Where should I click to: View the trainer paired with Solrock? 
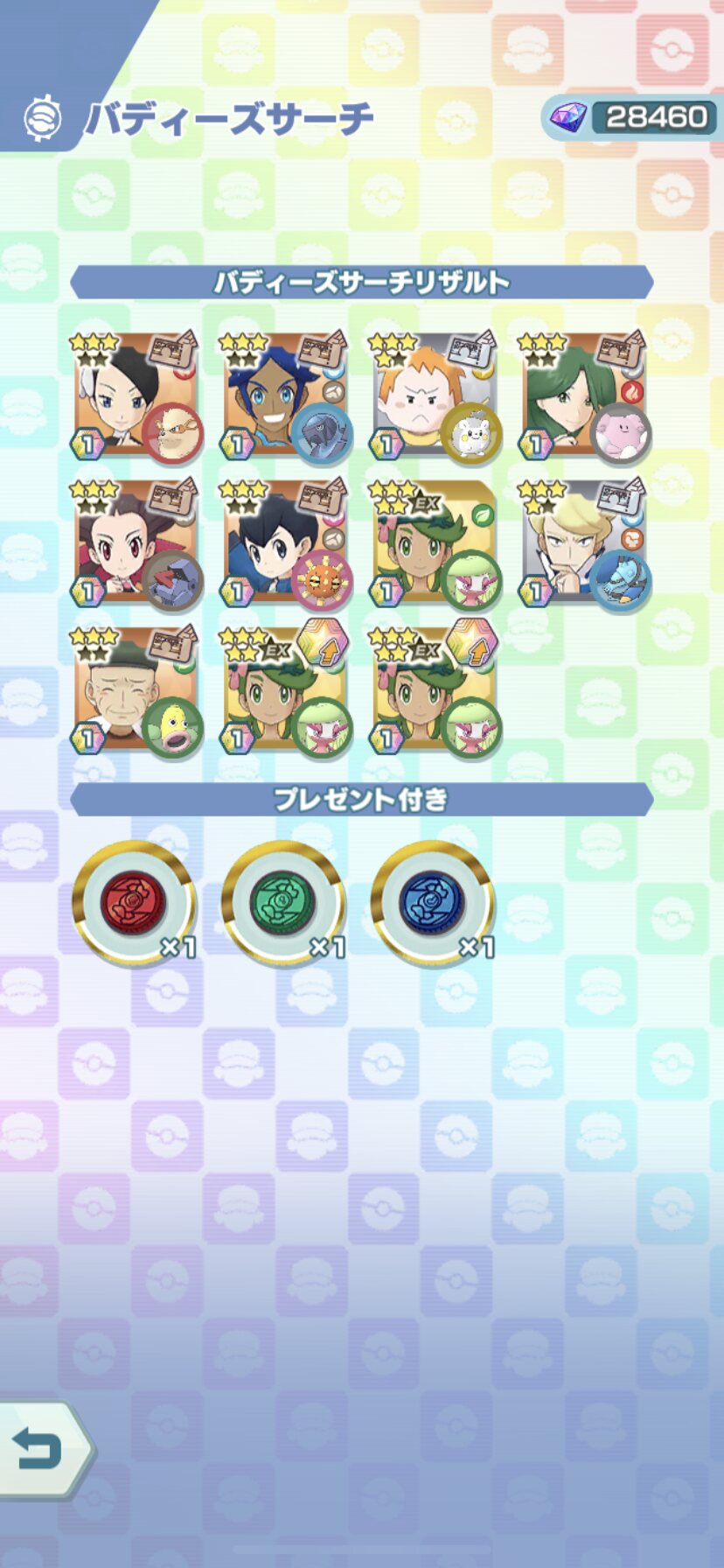tap(285, 544)
